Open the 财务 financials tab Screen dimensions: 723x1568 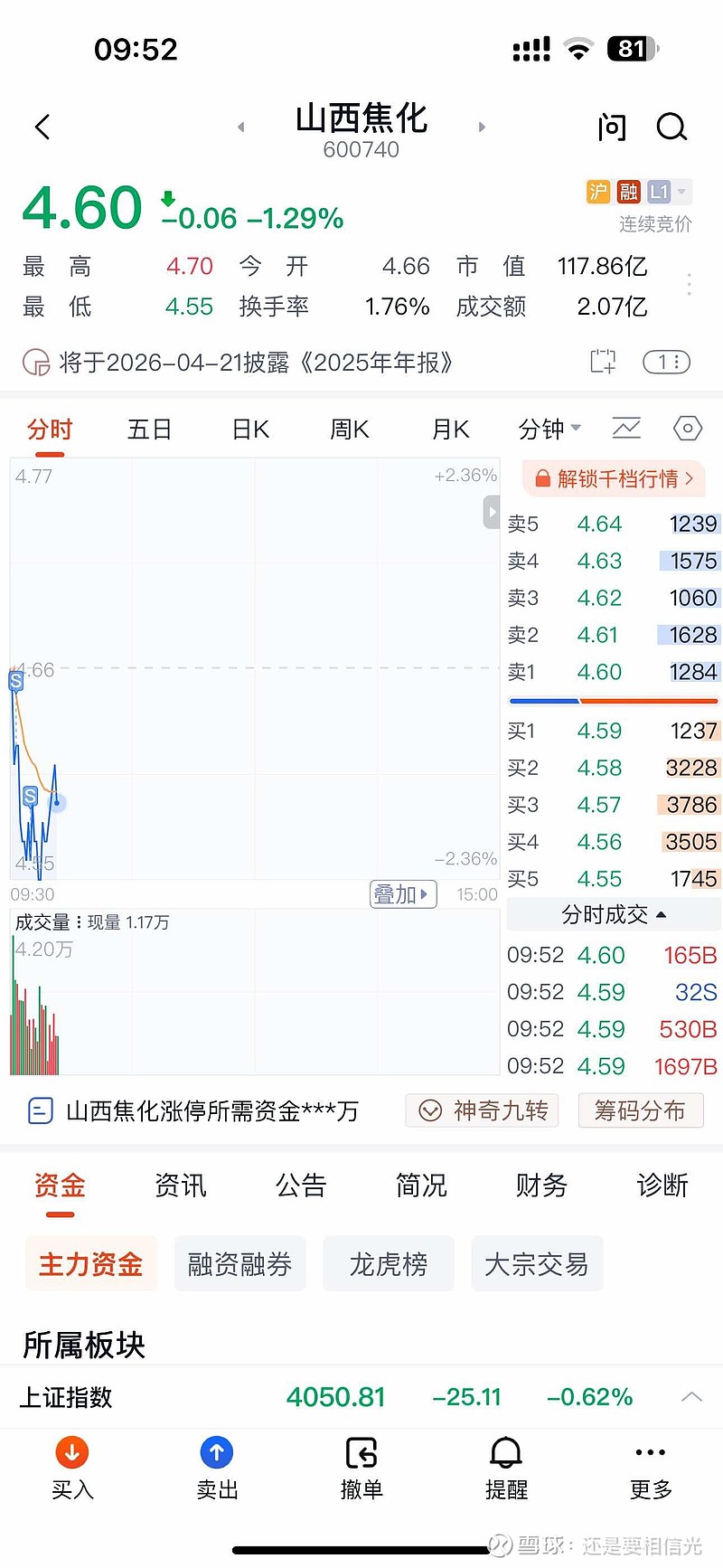click(541, 1185)
